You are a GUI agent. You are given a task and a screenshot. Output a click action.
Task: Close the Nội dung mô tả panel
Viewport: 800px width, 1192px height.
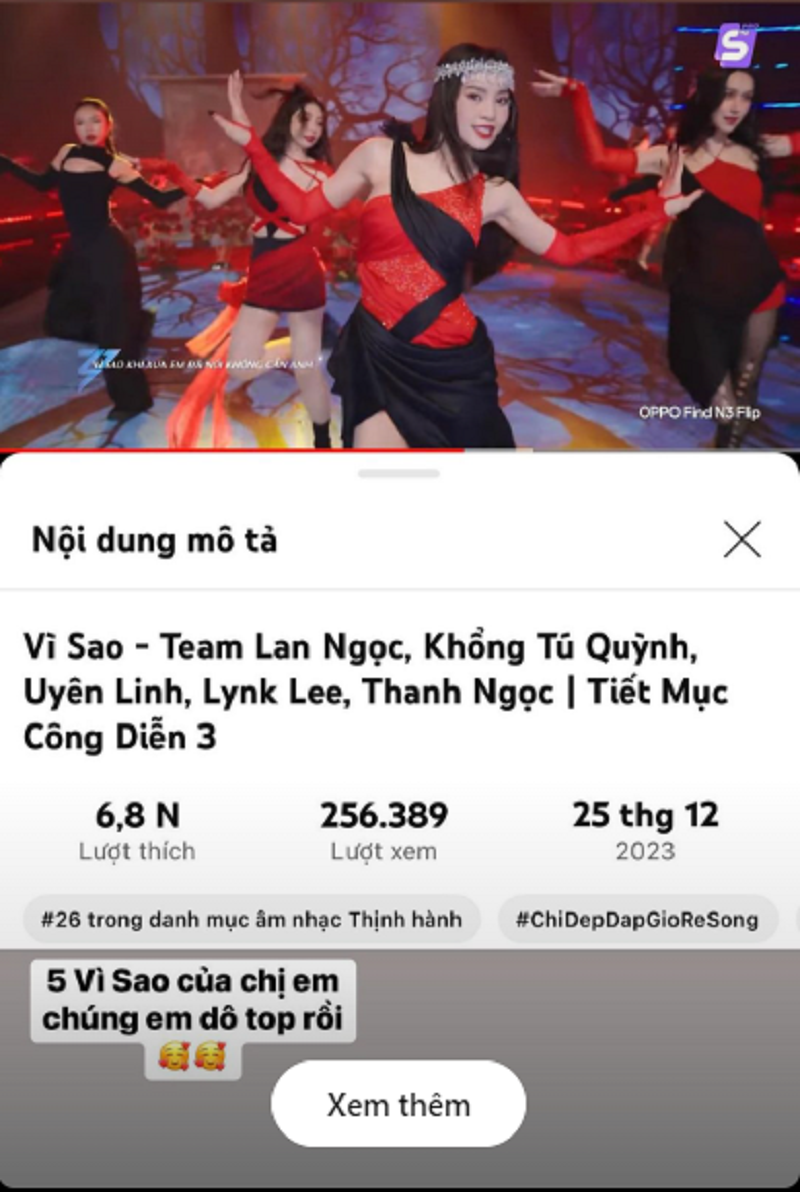pos(742,540)
